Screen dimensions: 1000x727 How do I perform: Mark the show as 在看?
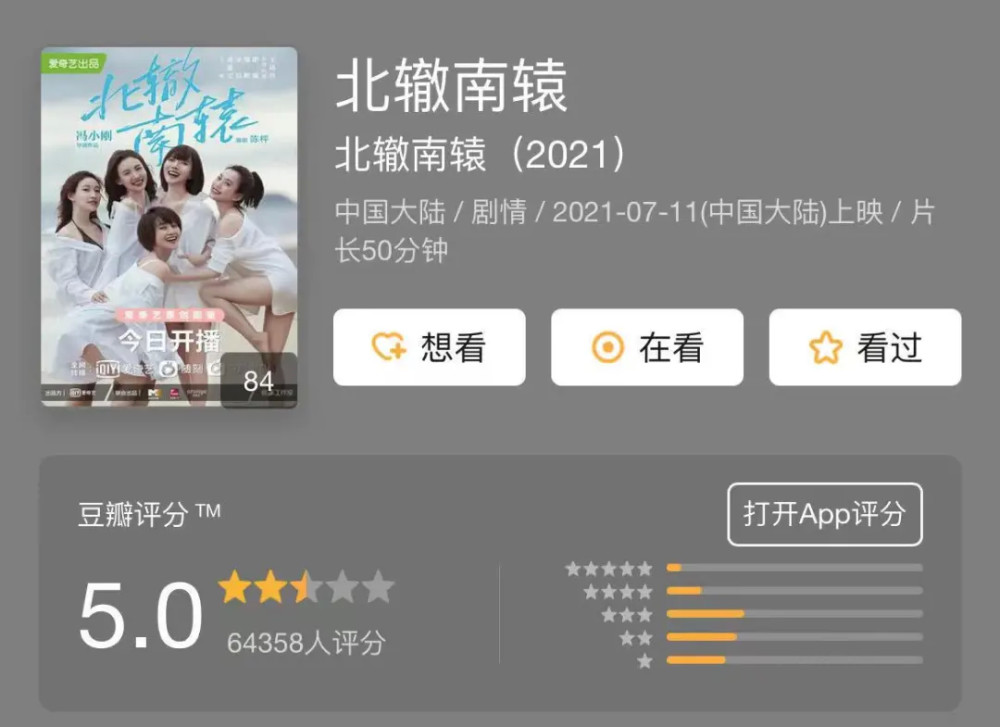point(647,347)
